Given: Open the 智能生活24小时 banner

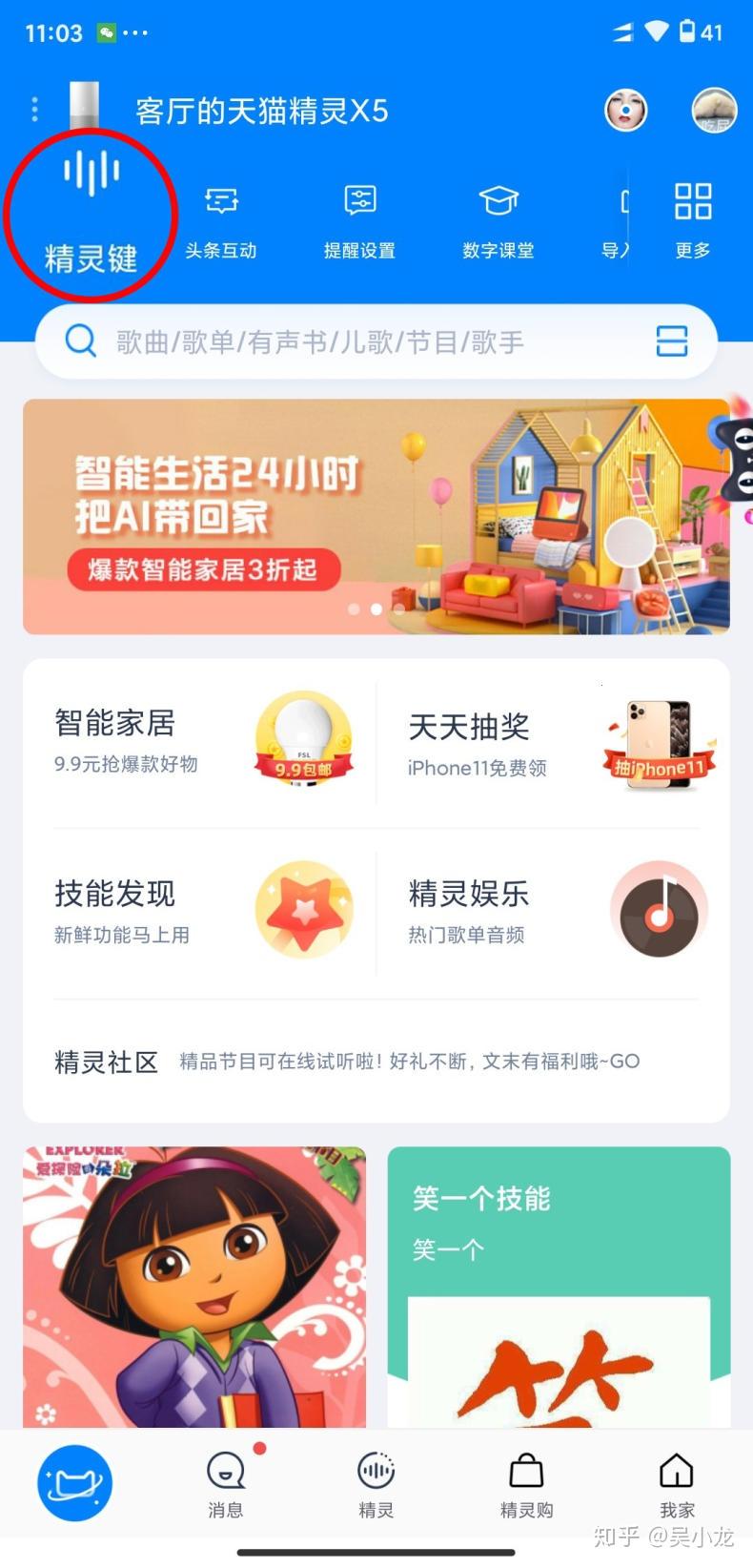Looking at the screenshot, I should [376, 516].
